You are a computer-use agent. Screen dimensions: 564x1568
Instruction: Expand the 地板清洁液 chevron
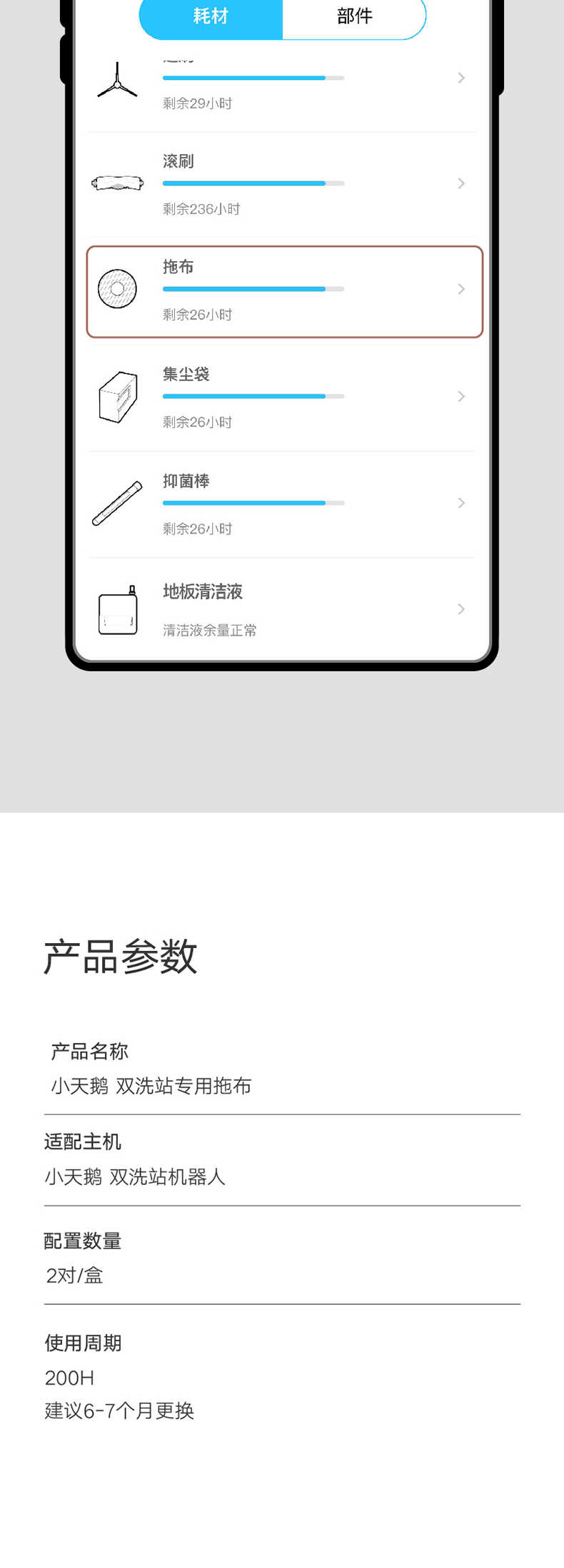tap(461, 609)
